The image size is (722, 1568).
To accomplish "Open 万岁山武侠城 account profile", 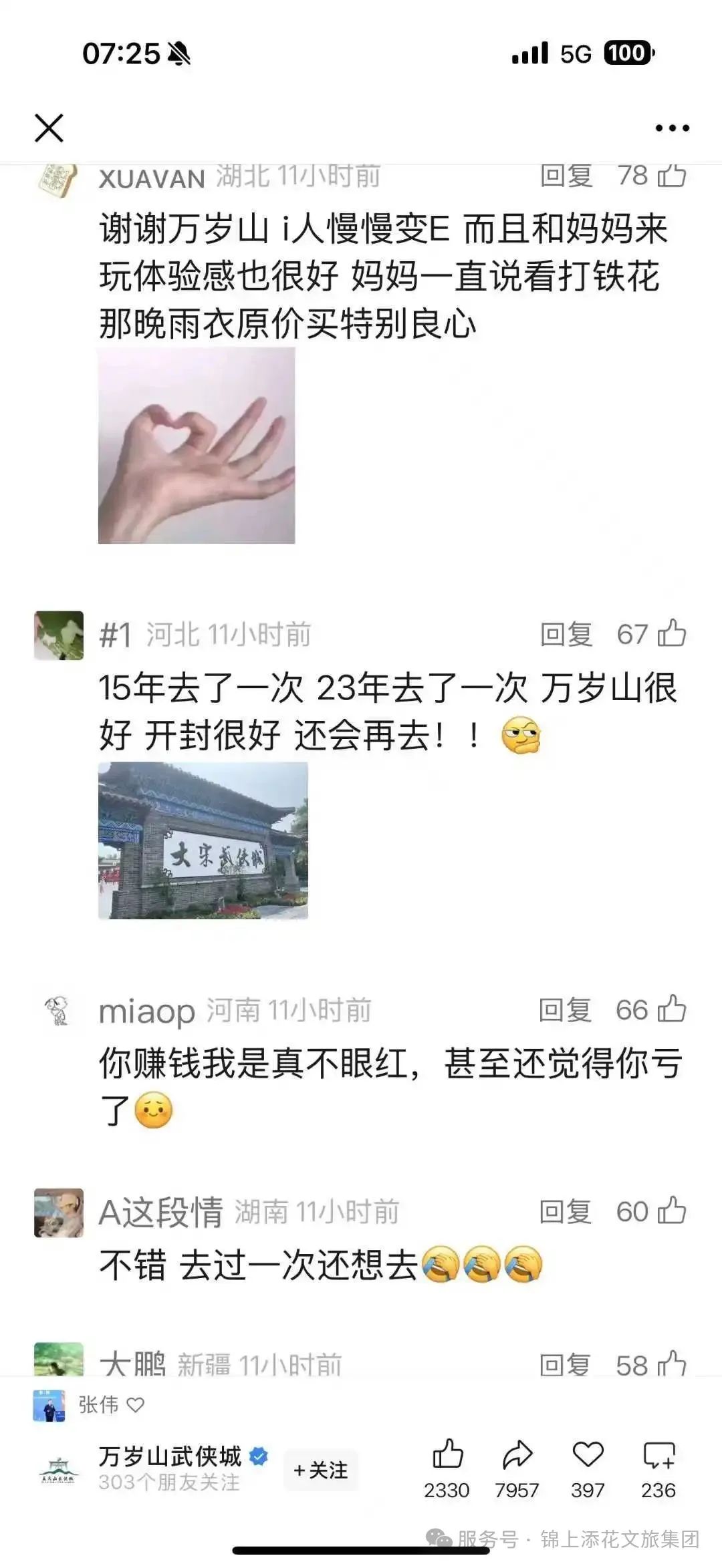I will pyautogui.click(x=170, y=1456).
